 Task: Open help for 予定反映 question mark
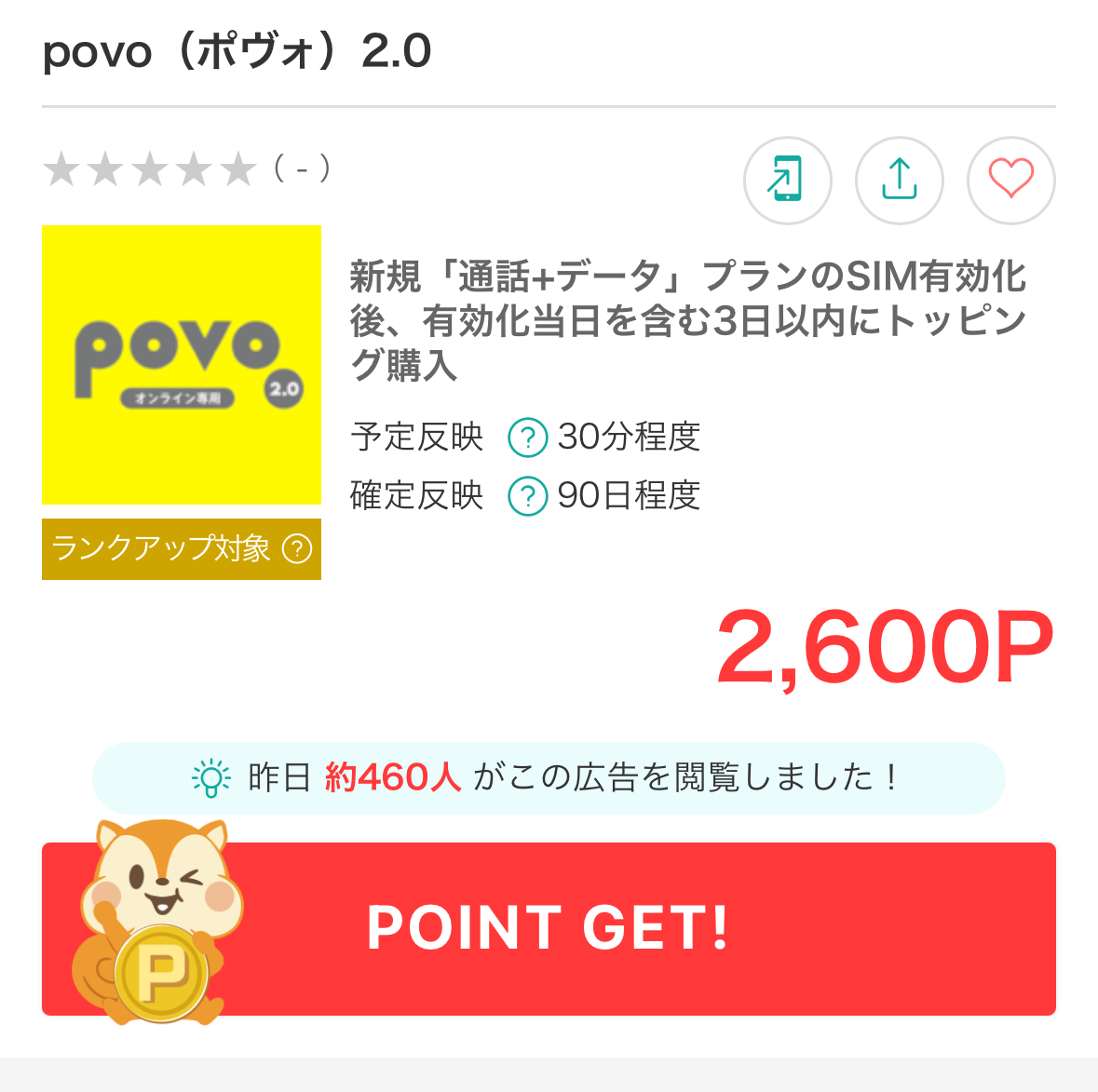pos(527,437)
